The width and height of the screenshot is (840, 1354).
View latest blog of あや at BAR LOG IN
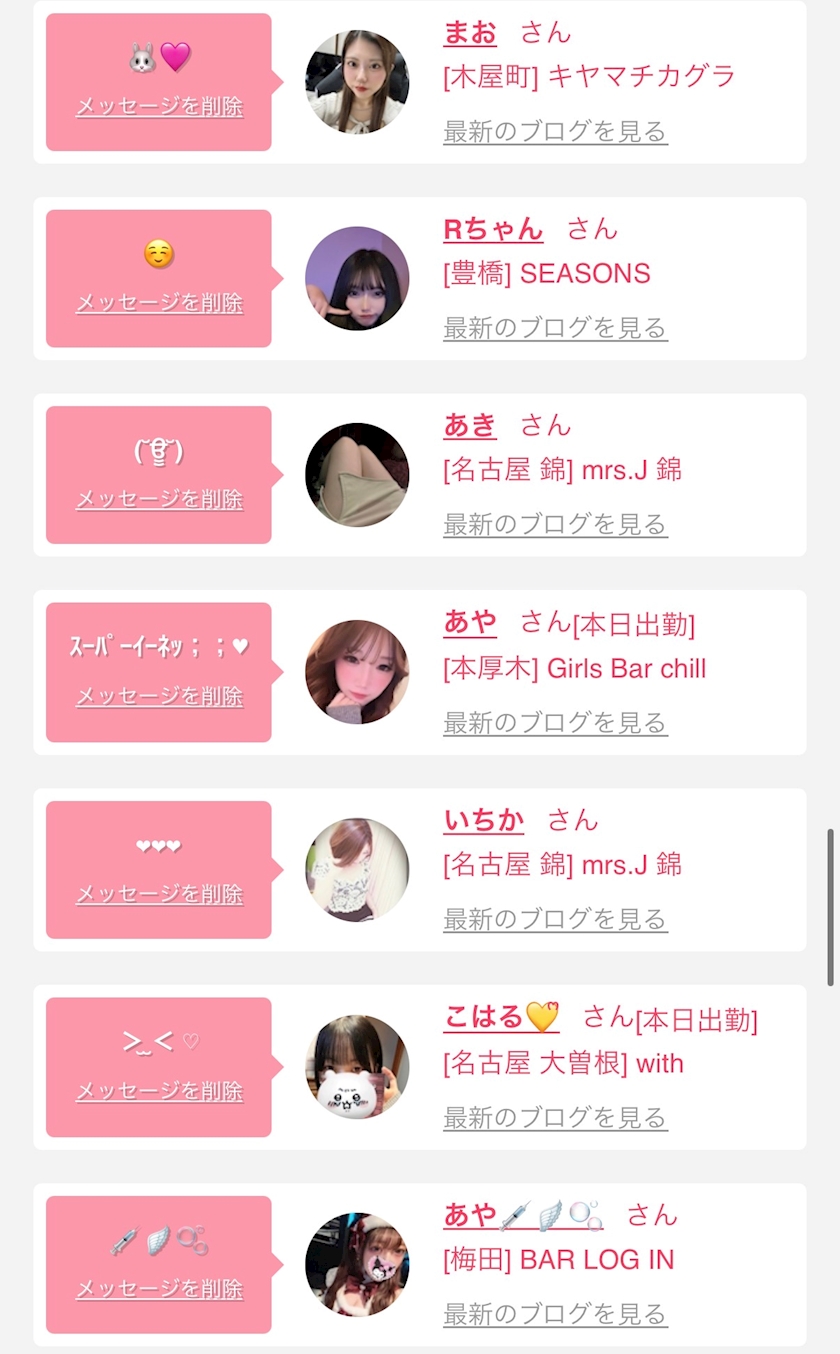point(555,1313)
